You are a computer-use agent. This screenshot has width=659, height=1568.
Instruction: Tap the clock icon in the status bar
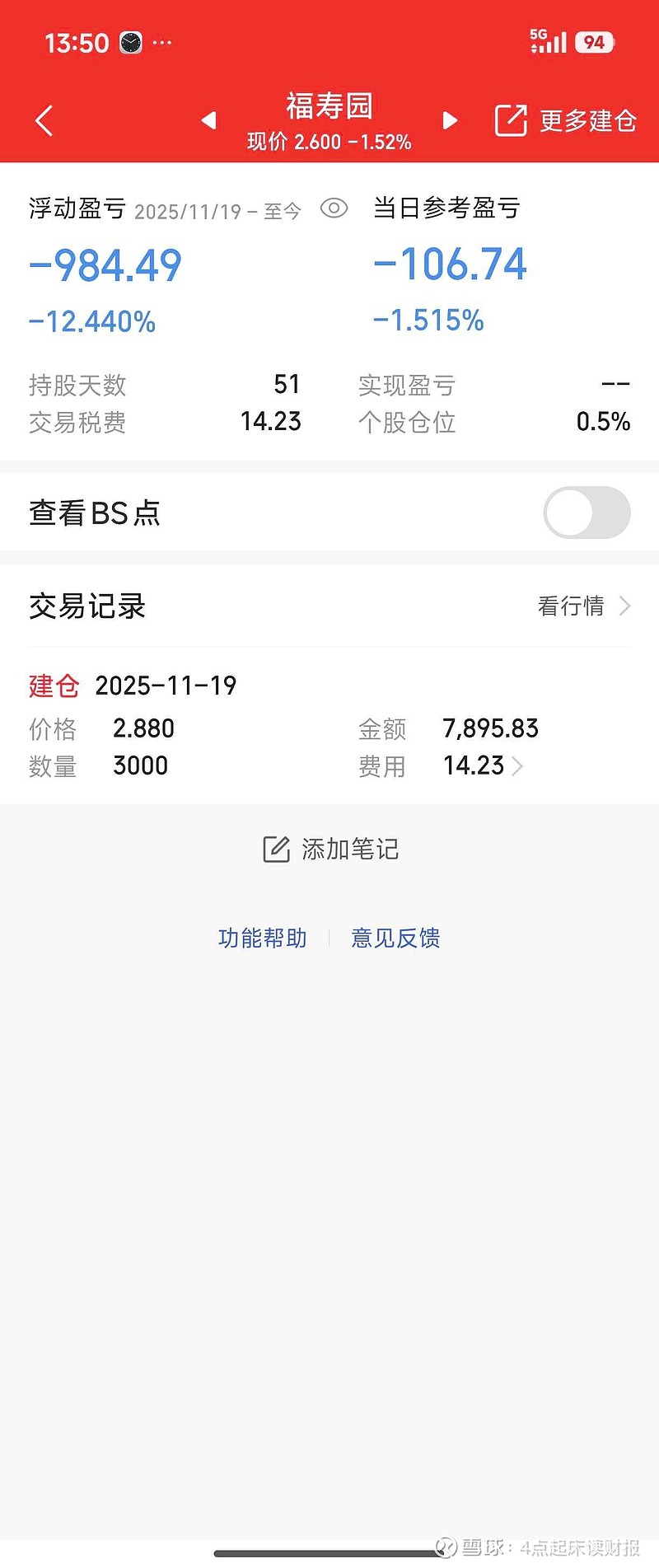(x=129, y=41)
